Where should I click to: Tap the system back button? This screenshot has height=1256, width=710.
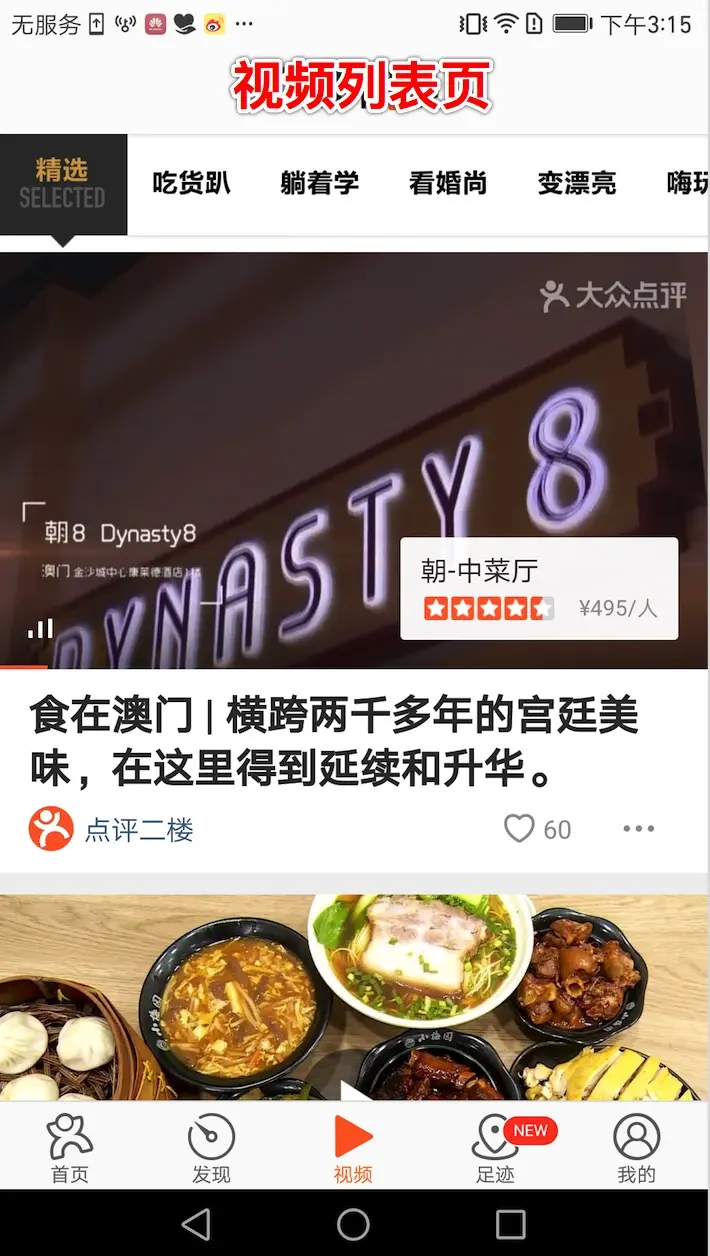(x=196, y=1224)
